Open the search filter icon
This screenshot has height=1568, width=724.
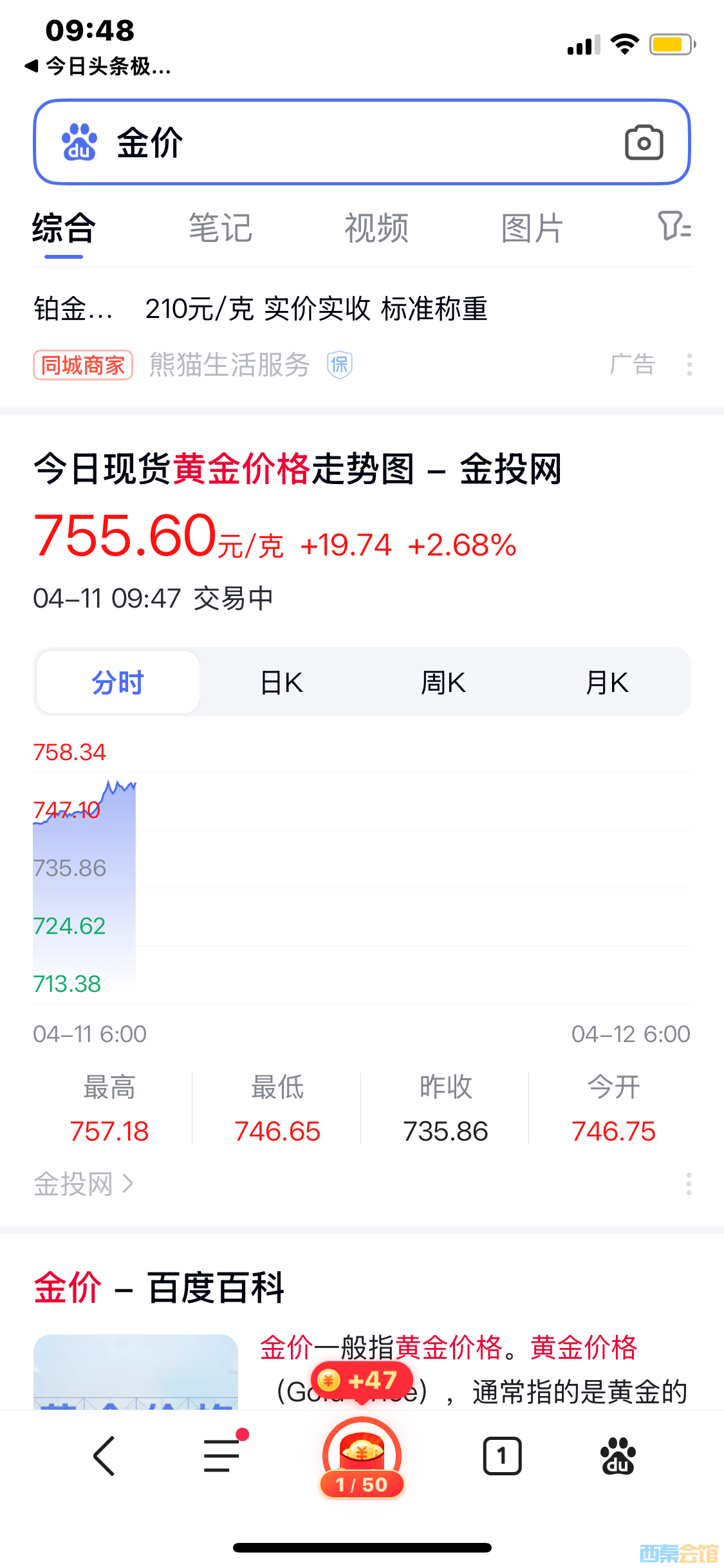673,227
